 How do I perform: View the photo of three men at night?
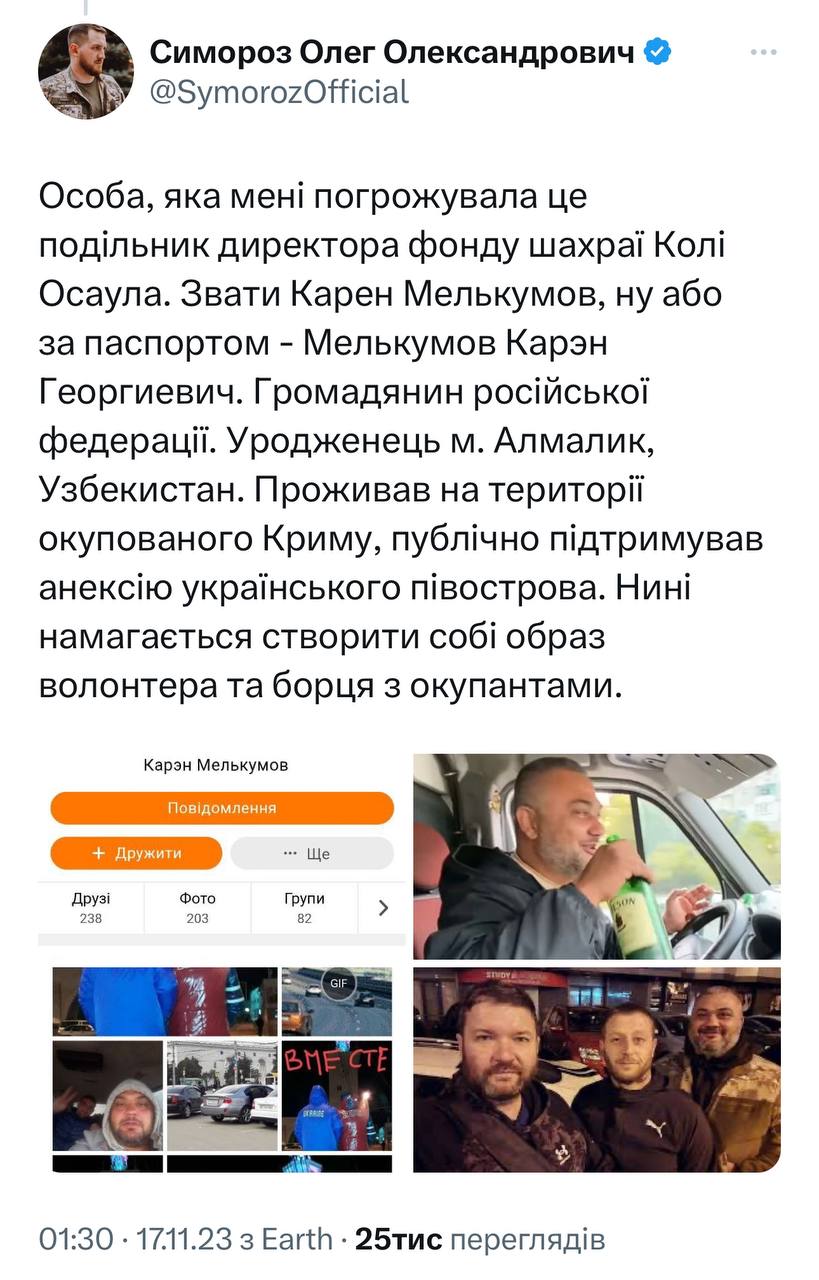coord(596,1068)
